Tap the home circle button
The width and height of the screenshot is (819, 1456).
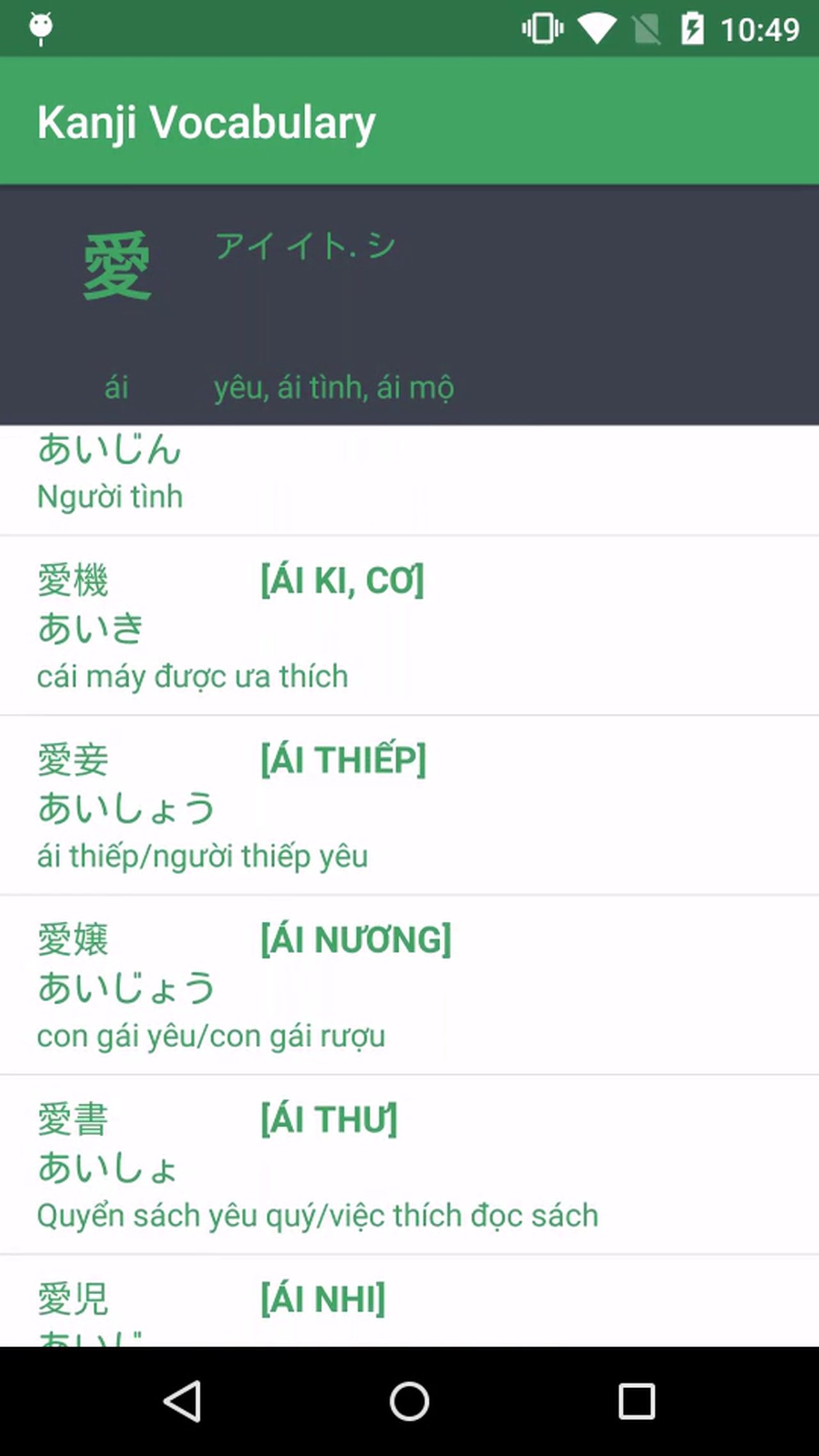pyautogui.click(x=409, y=1400)
